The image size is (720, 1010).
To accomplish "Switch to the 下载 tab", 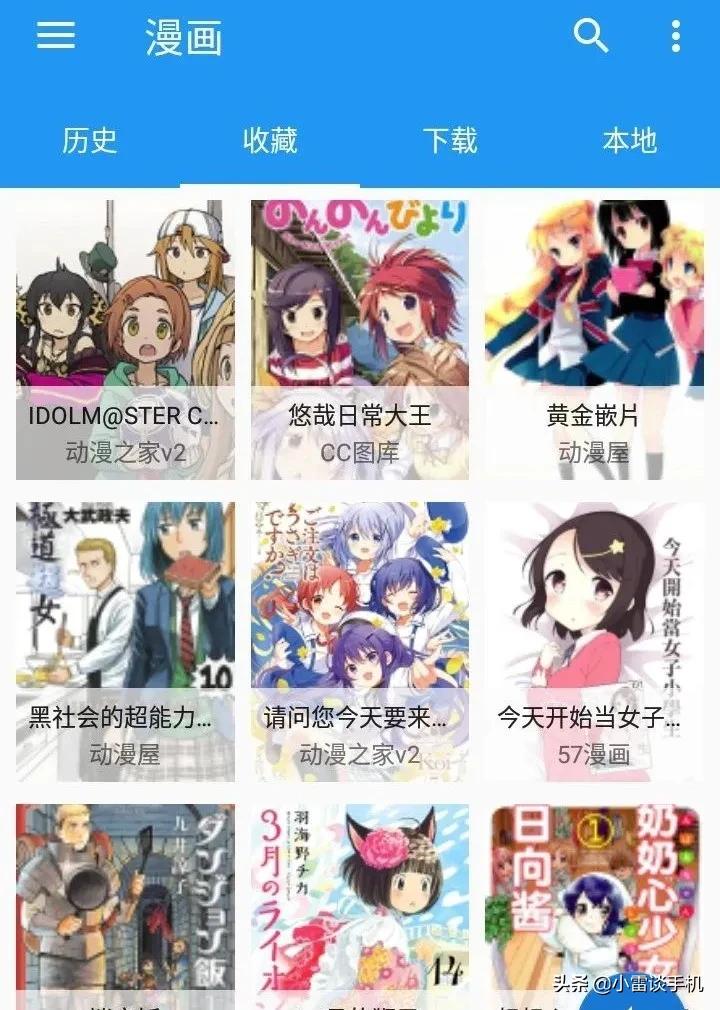I will [x=449, y=143].
